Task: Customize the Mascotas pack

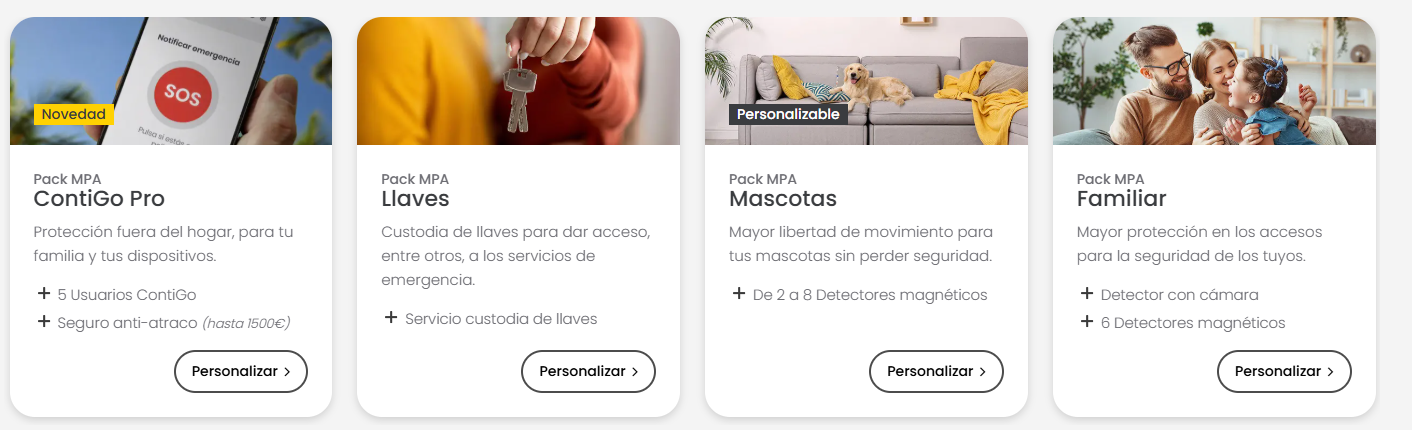Action: 936,371
